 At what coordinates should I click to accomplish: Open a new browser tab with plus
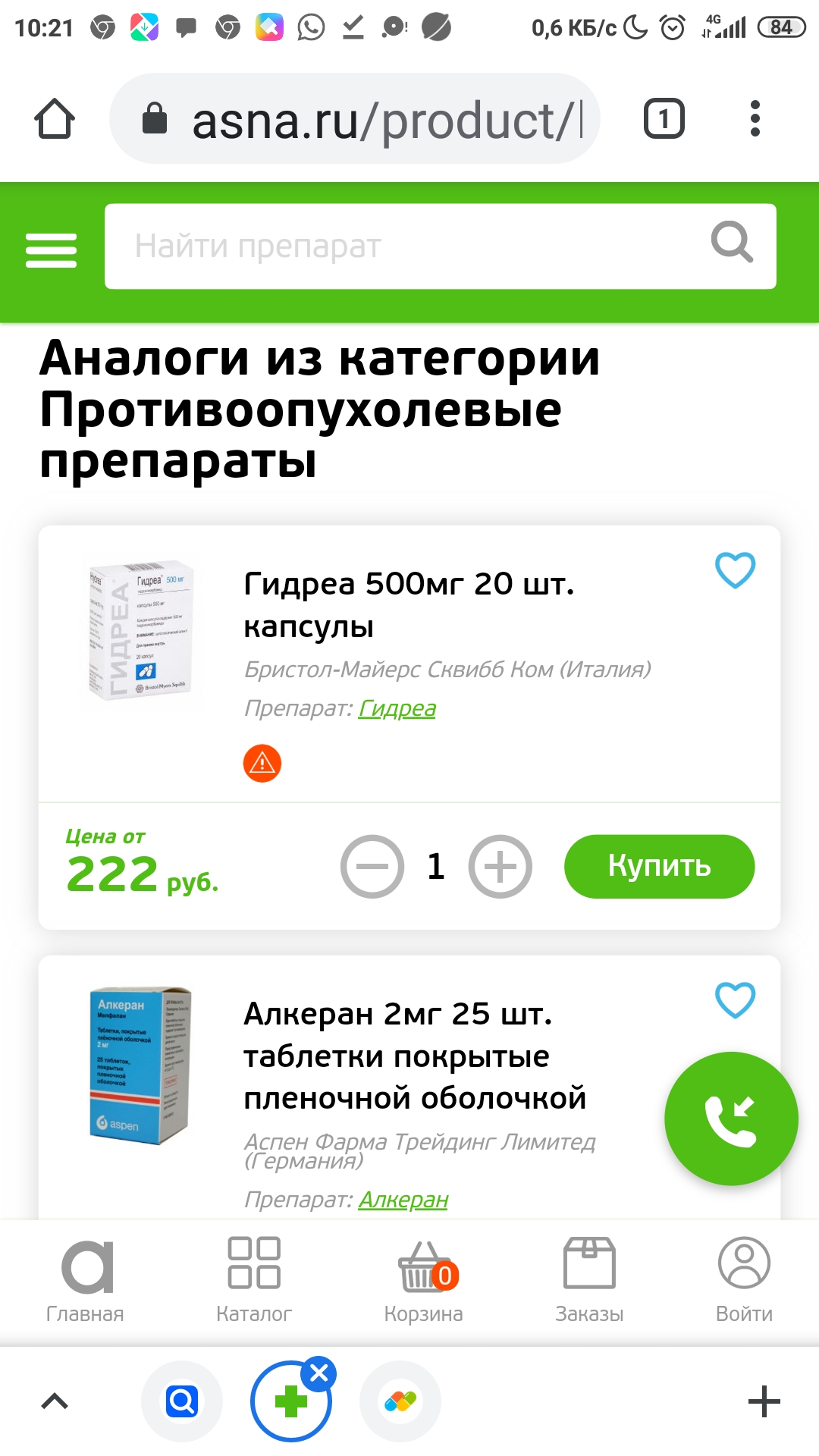[x=764, y=1401]
